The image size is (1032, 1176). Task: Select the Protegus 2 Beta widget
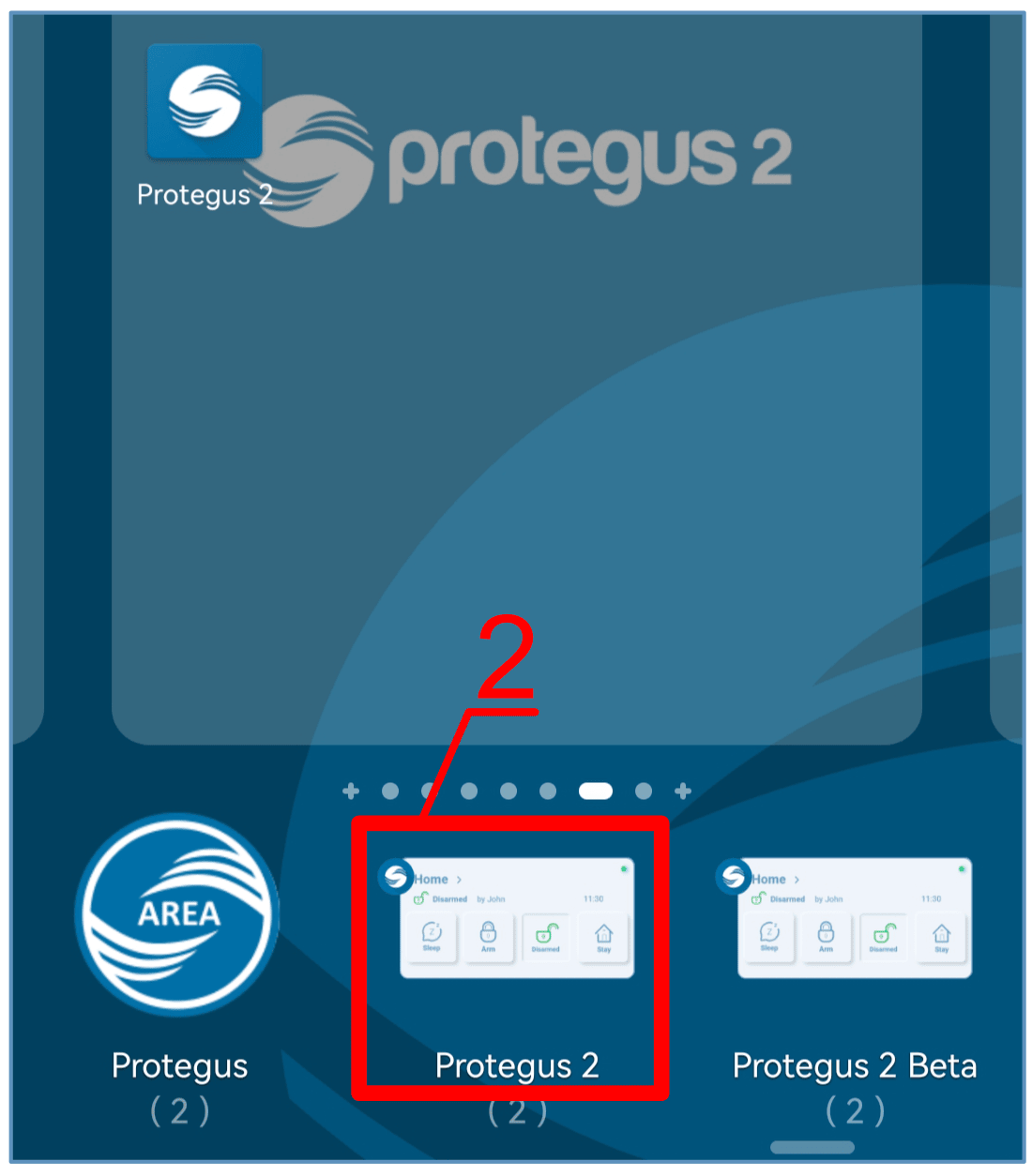854,919
